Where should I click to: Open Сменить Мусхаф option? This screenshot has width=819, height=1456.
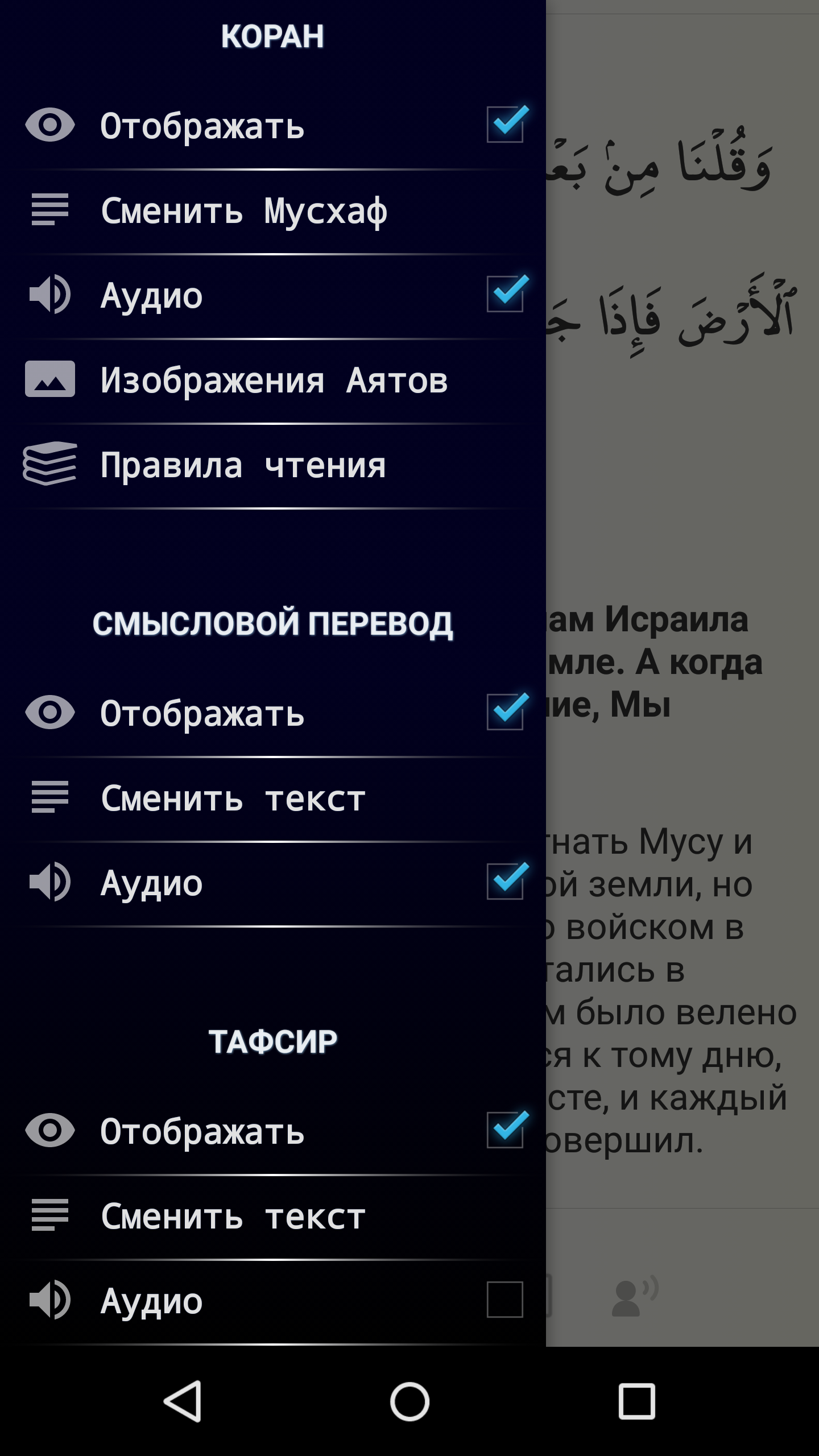click(x=273, y=211)
